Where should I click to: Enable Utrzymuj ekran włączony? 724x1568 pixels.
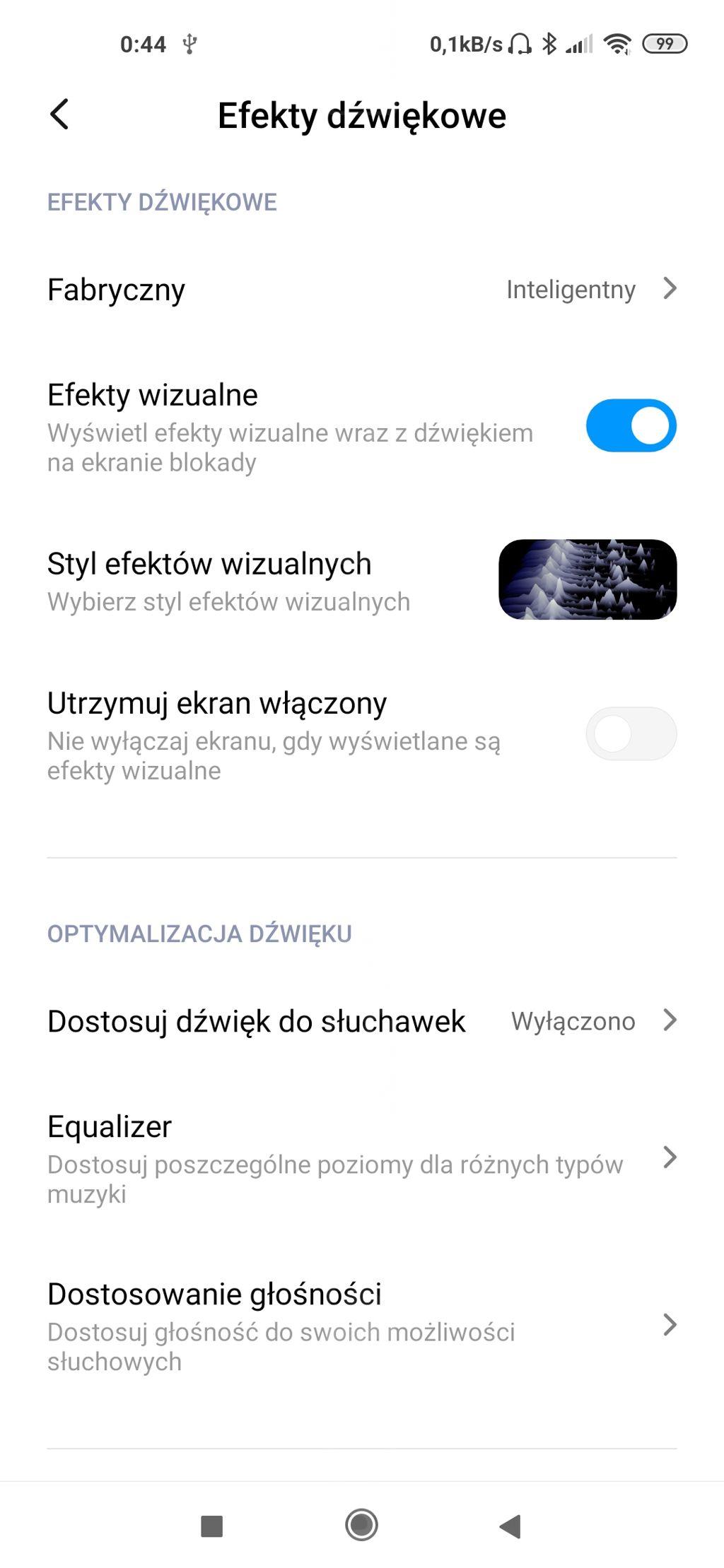[631, 734]
